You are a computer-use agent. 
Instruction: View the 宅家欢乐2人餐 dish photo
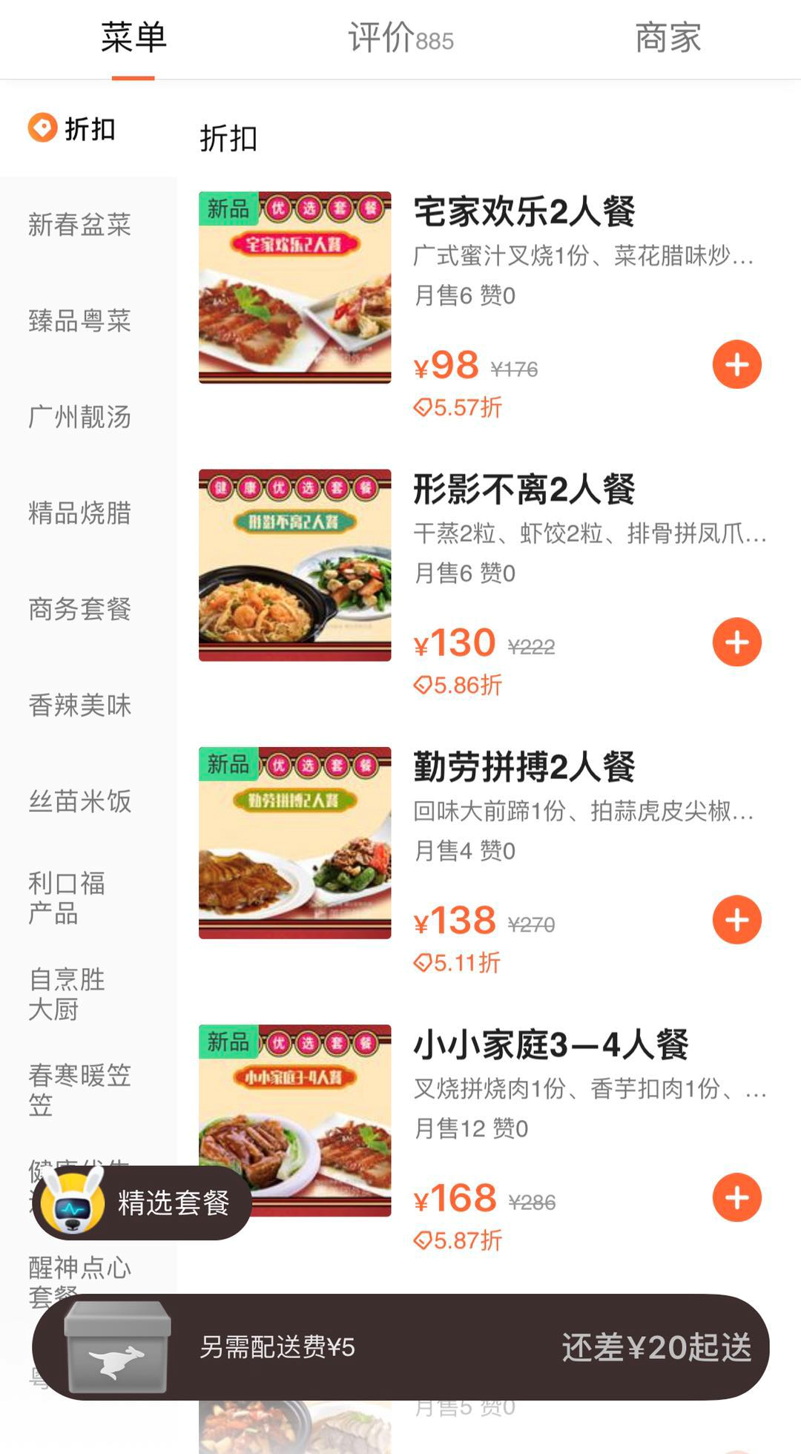[295, 288]
